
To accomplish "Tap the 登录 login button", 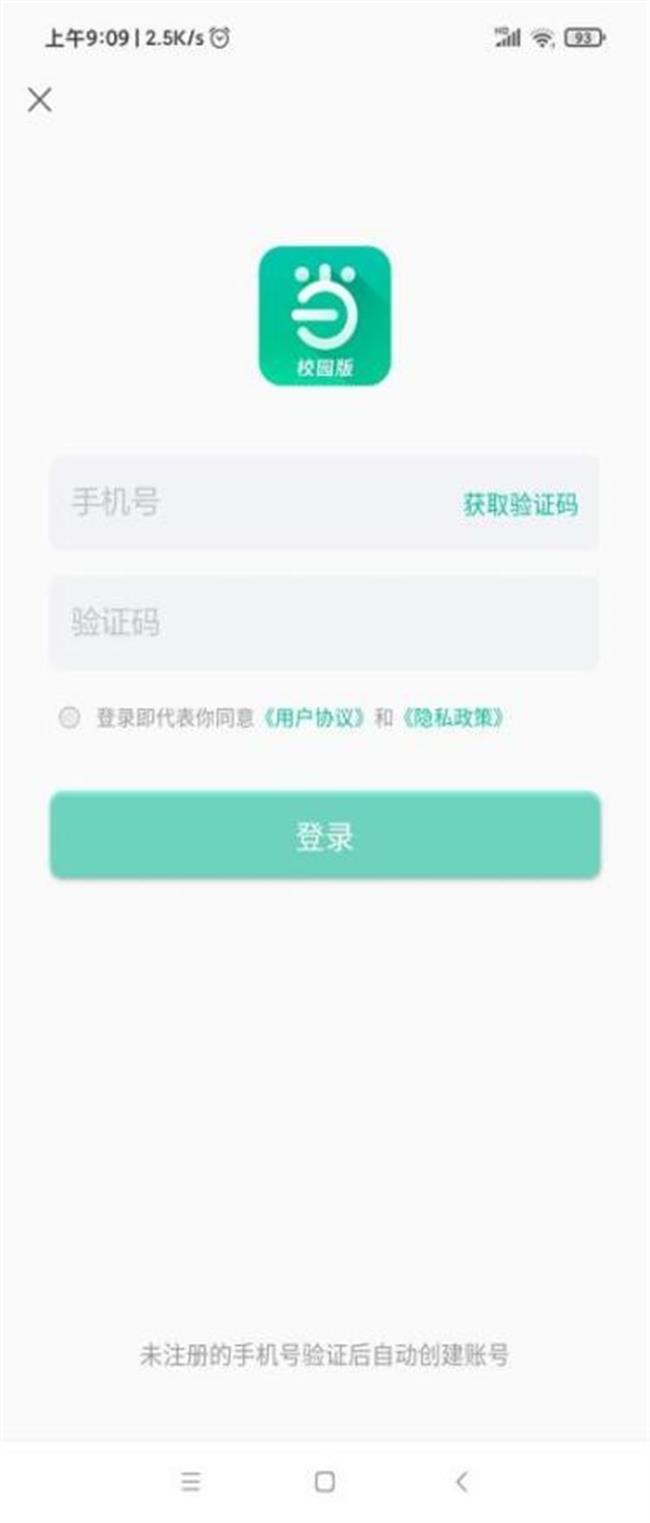I will coord(325,836).
